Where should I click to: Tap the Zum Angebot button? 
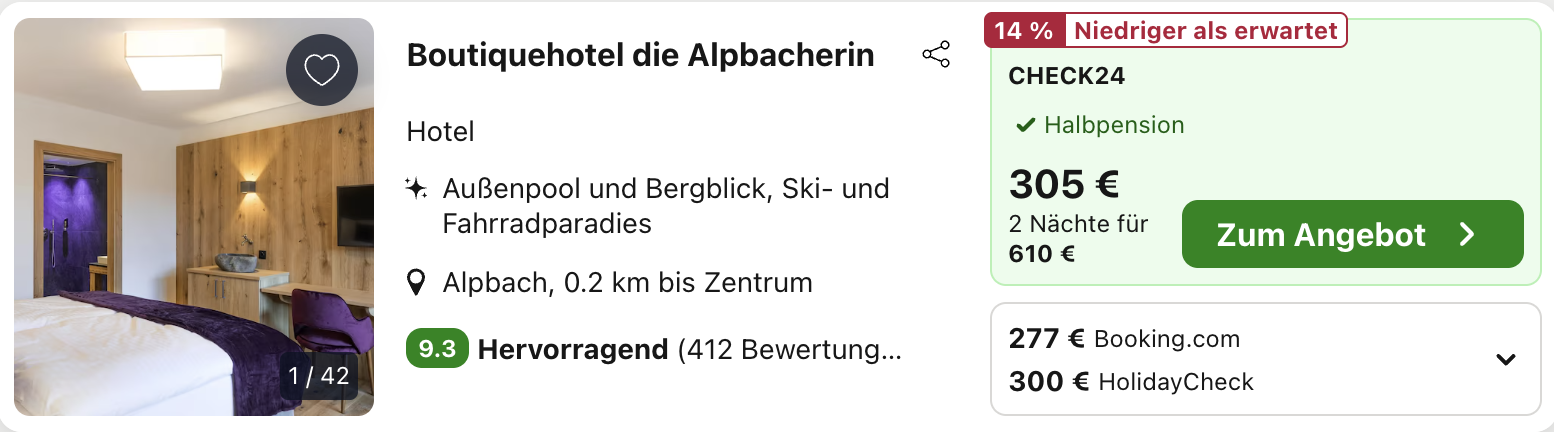(x=1352, y=234)
